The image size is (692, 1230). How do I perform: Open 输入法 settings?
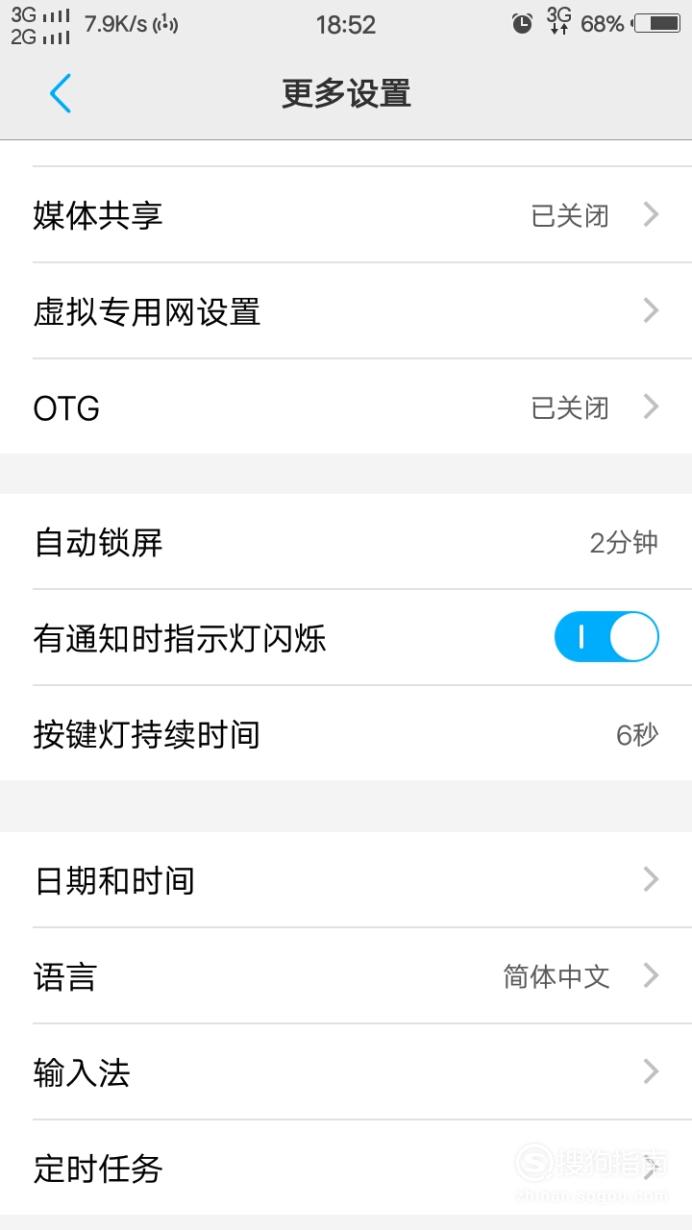[346, 1072]
